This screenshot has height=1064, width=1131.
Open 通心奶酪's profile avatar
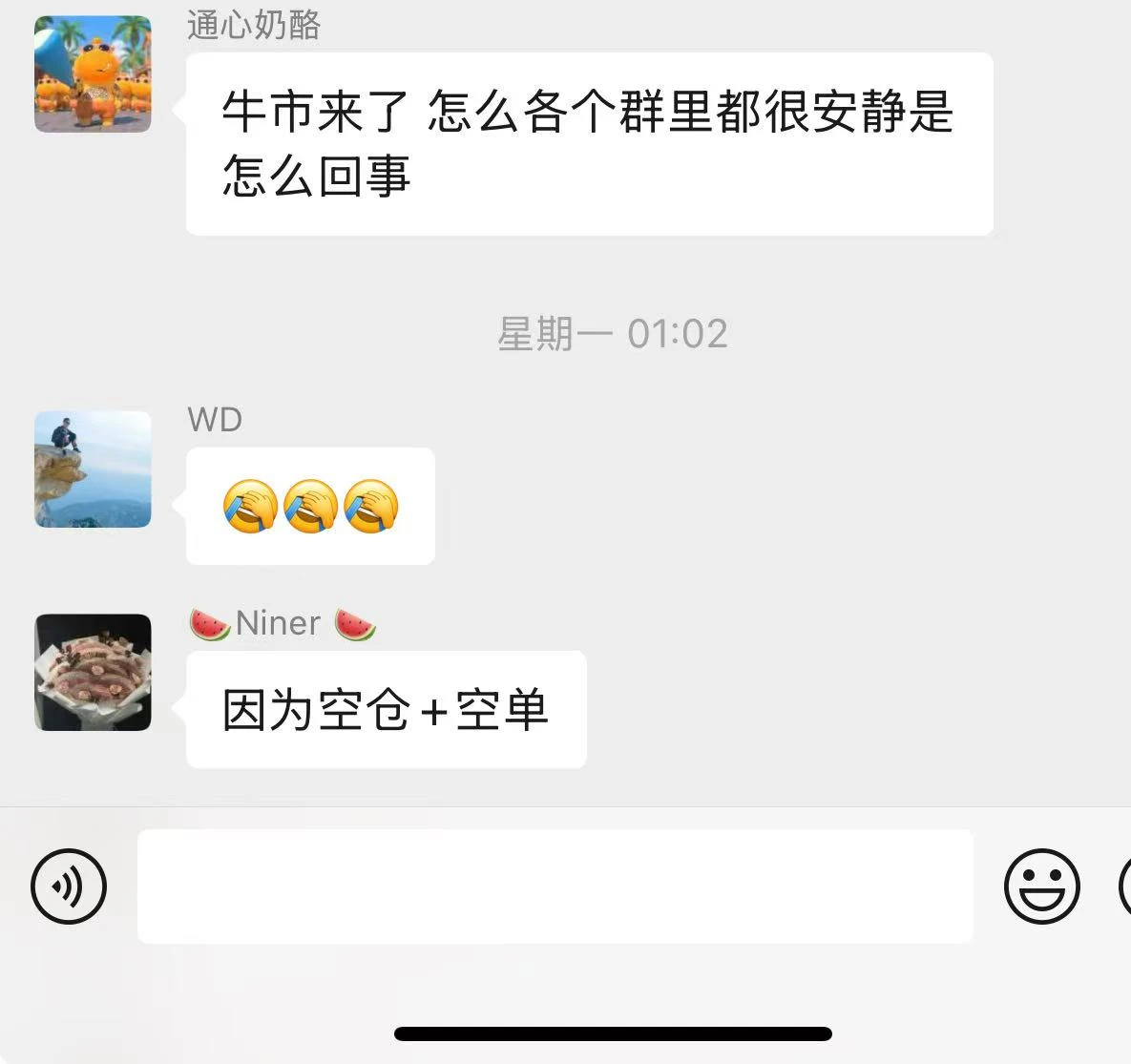click(93, 74)
